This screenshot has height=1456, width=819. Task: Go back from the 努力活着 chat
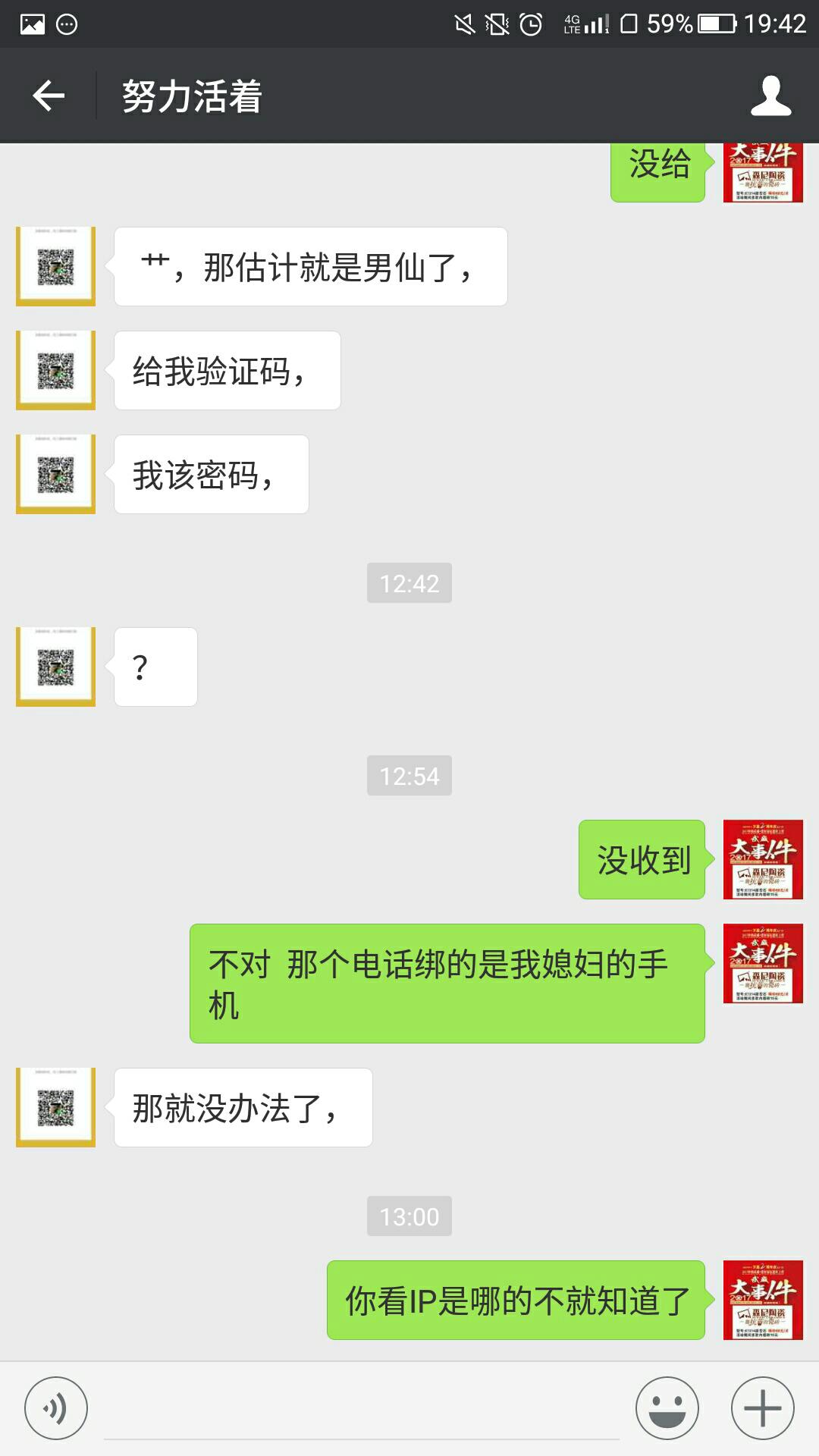point(49,96)
